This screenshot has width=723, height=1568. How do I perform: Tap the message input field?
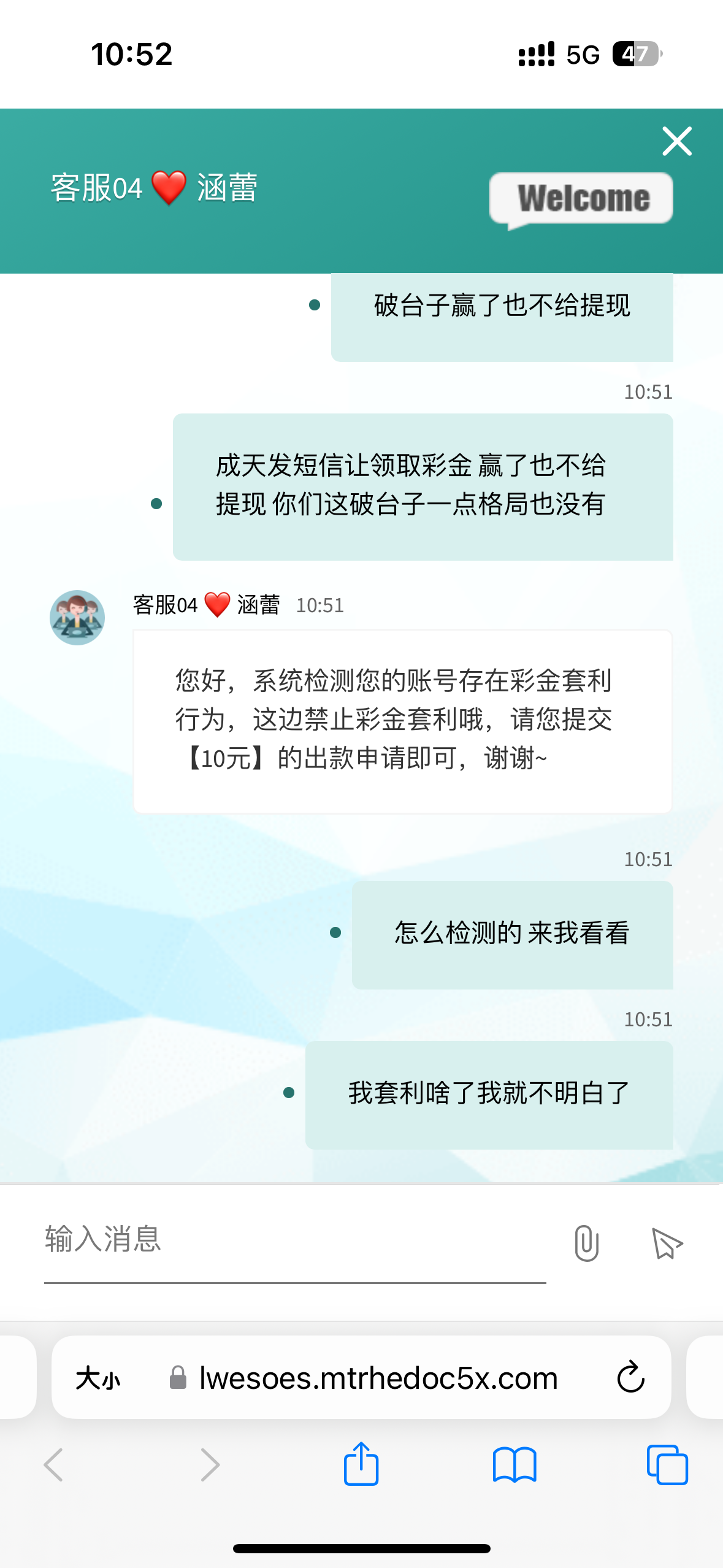tap(294, 1239)
